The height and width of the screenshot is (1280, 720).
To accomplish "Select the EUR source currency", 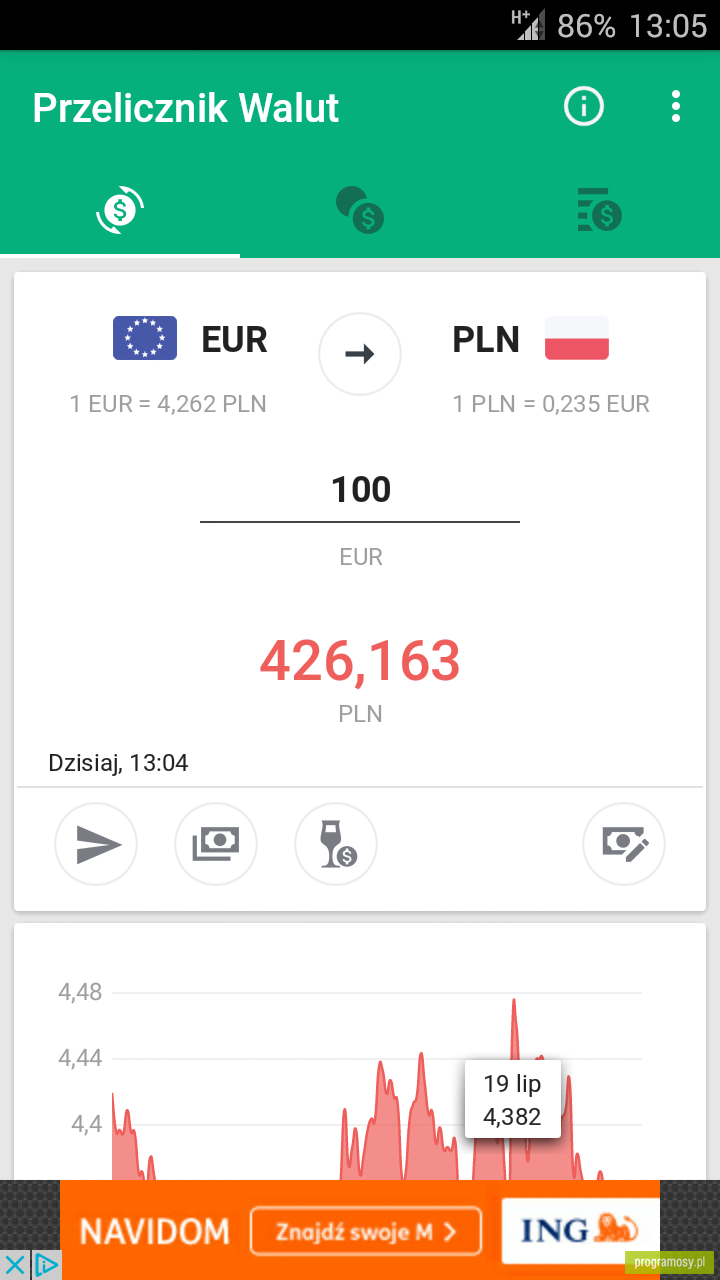I will pyautogui.click(x=190, y=339).
